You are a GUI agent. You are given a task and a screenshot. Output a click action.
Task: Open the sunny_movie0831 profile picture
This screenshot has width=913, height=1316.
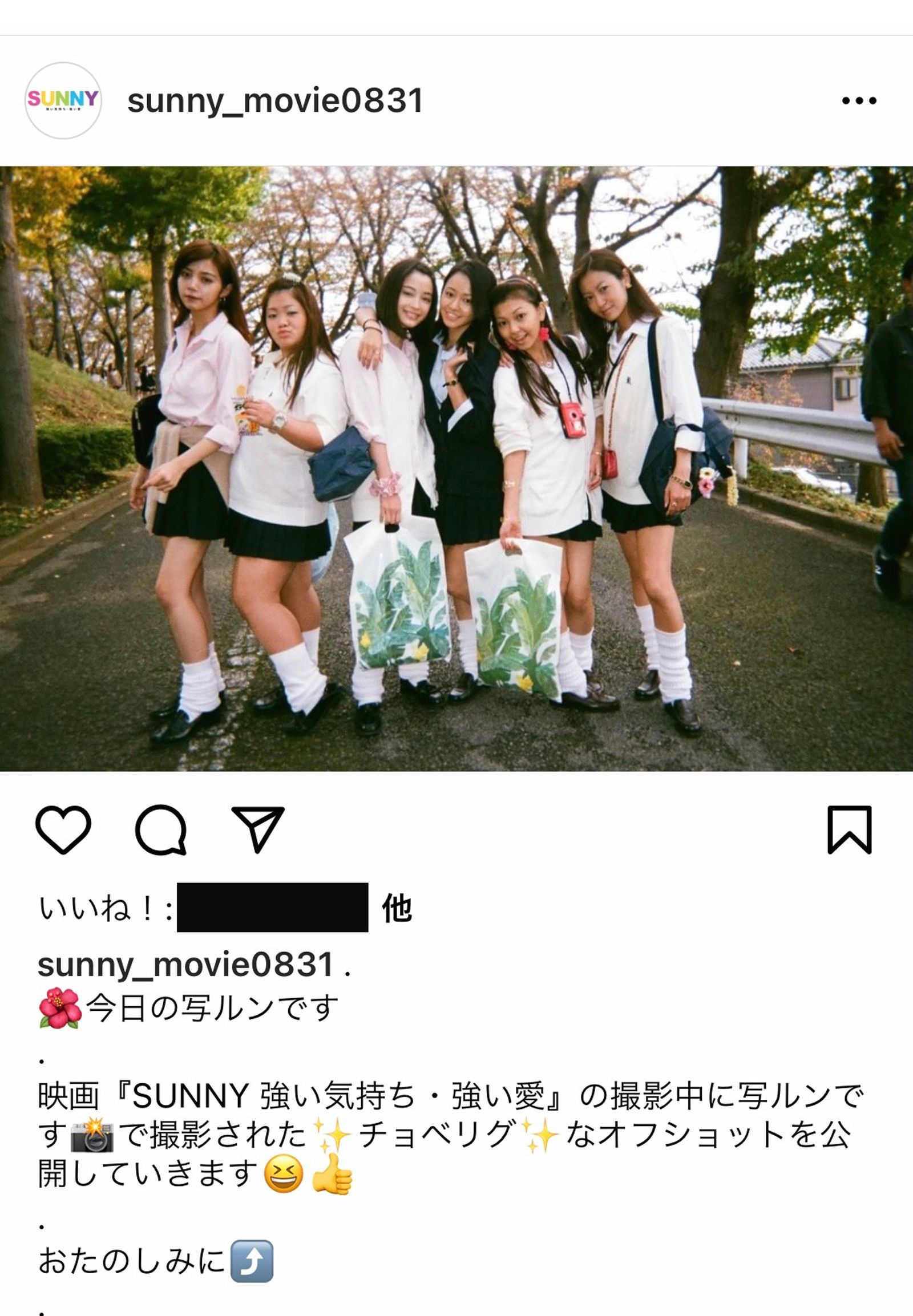click(63, 100)
